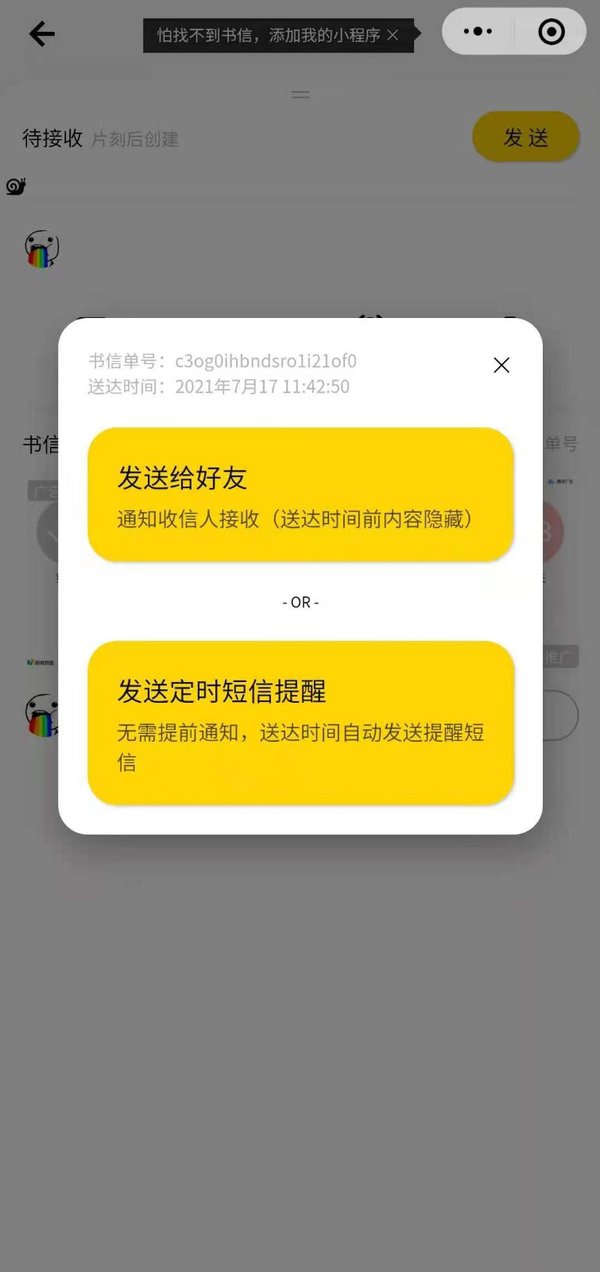Close the letter delivery dialog
This screenshot has width=600, height=1272.
(x=501, y=365)
